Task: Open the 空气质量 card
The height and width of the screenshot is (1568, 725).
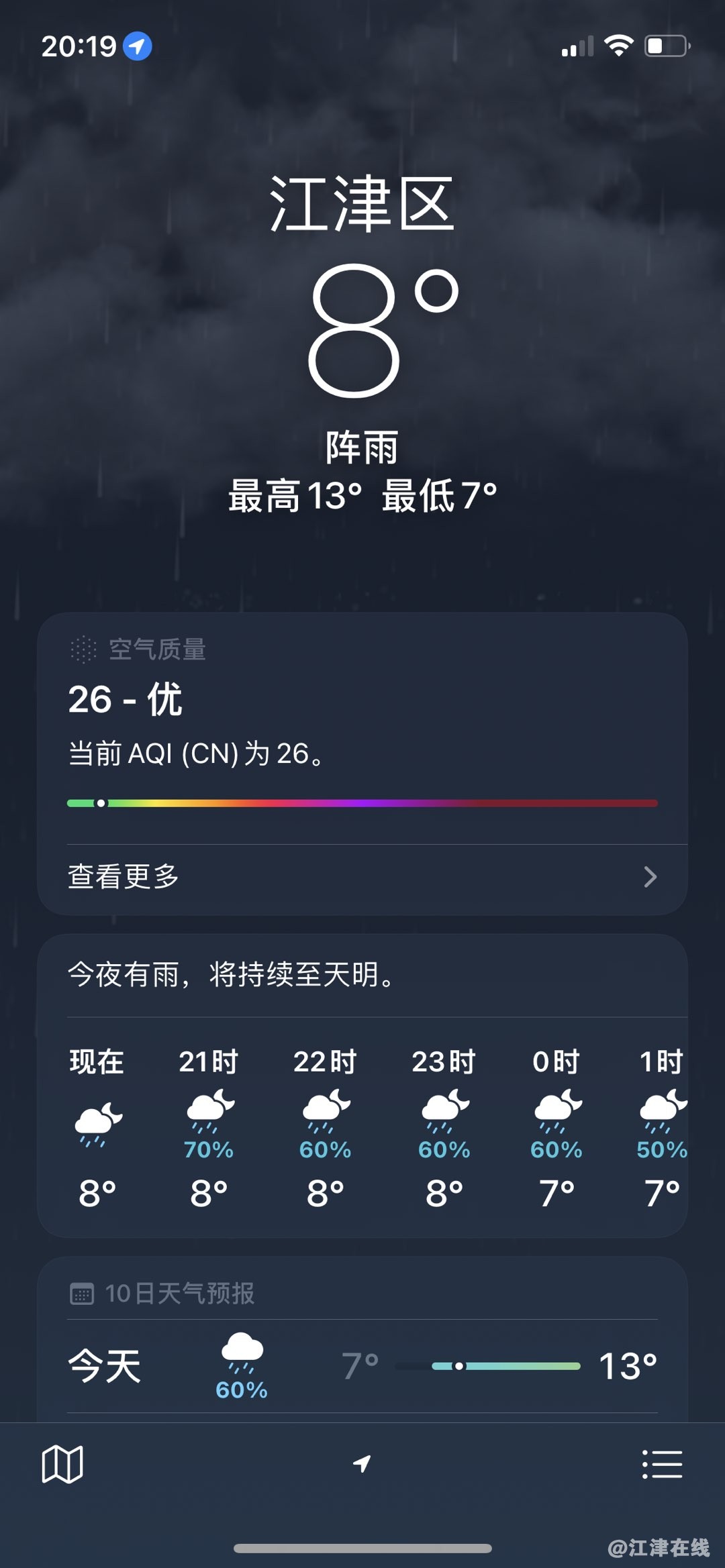Action: point(362,725)
